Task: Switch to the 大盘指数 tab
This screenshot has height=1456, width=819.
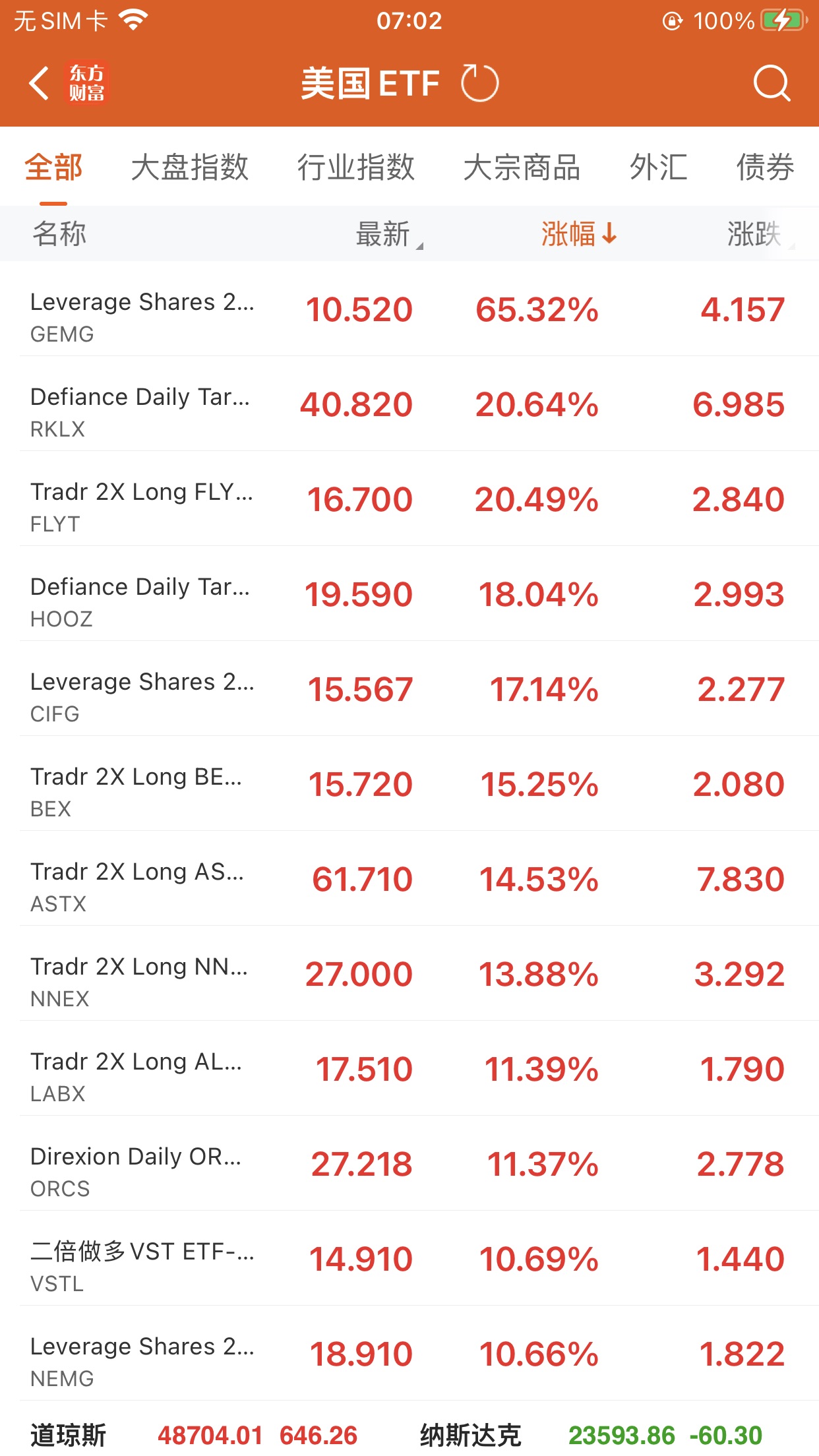Action: tap(189, 167)
